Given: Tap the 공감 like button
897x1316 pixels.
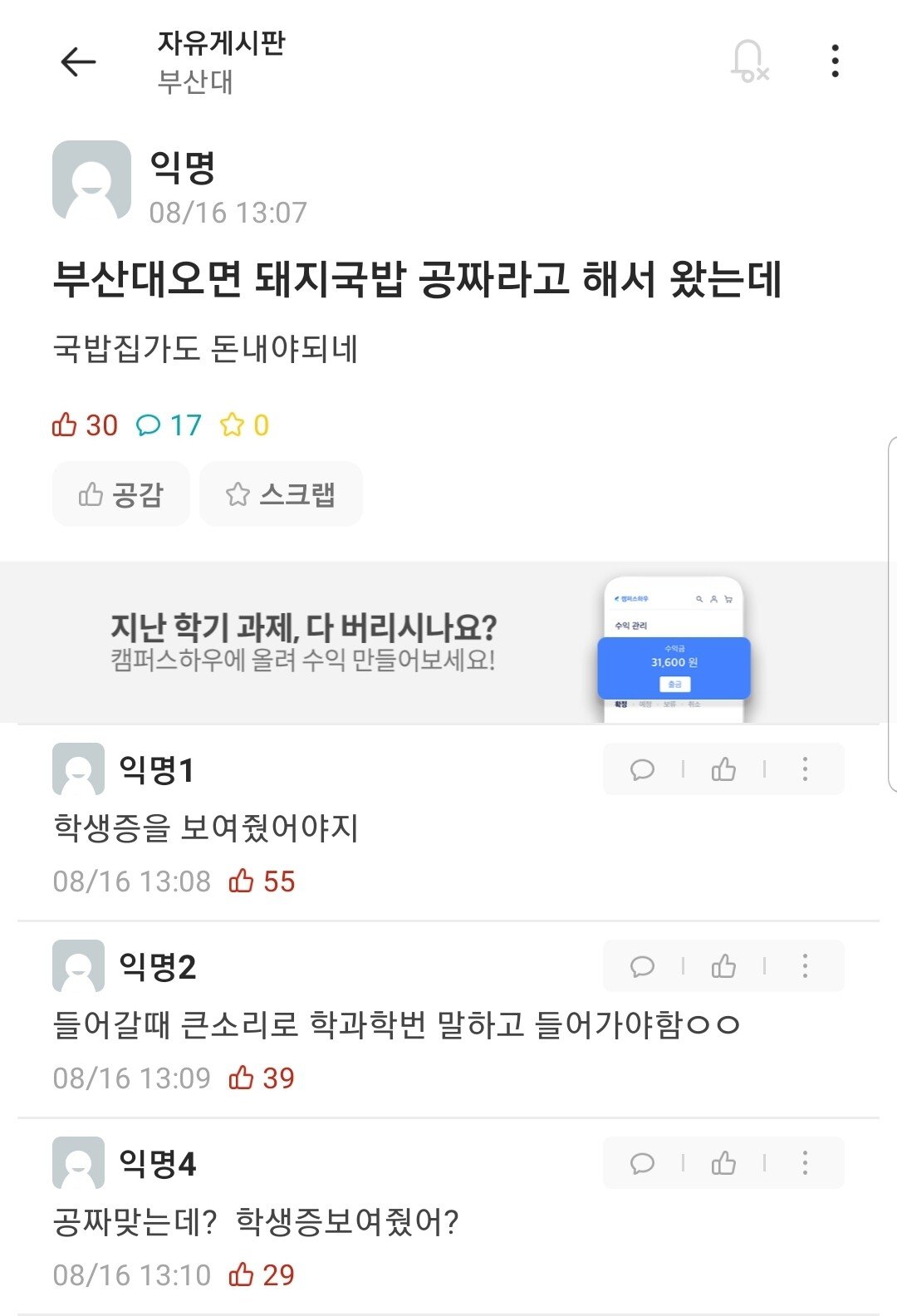Looking at the screenshot, I should [x=121, y=494].
